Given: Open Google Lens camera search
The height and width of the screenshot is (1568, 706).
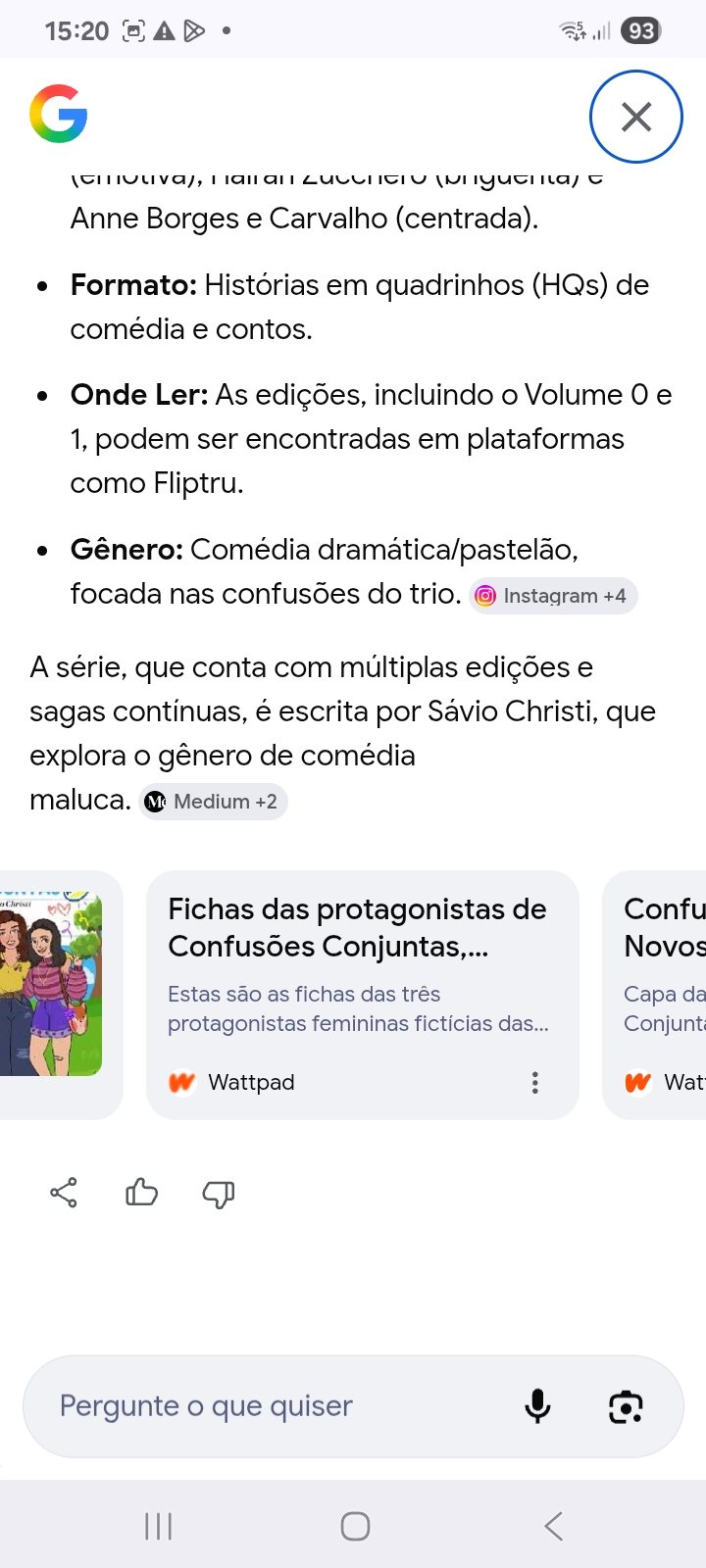Looking at the screenshot, I should [x=626, y=1406].
